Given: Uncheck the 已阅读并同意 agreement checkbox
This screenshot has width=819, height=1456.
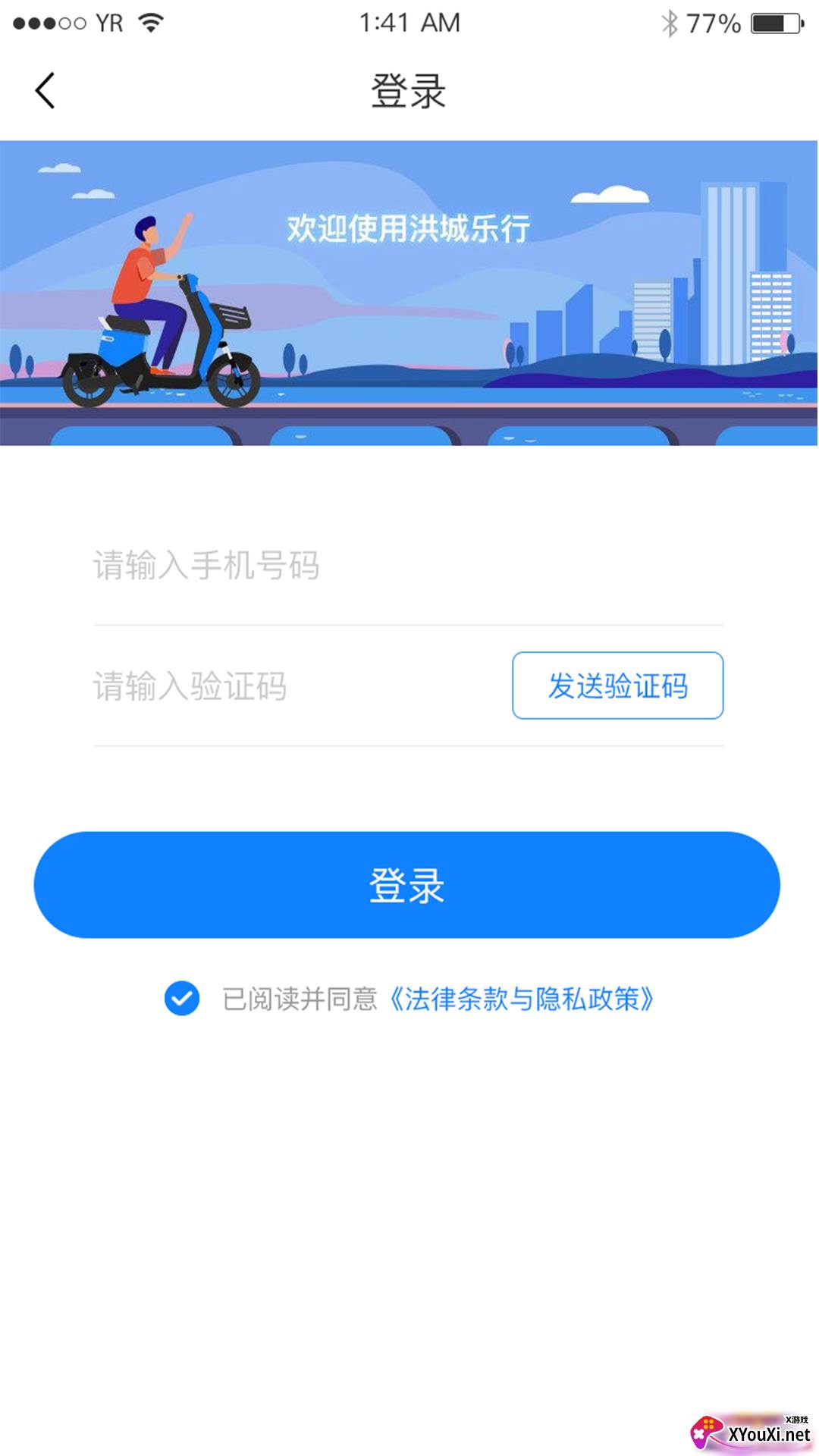Looking at the screenshot, I should (x=182, y=999).
